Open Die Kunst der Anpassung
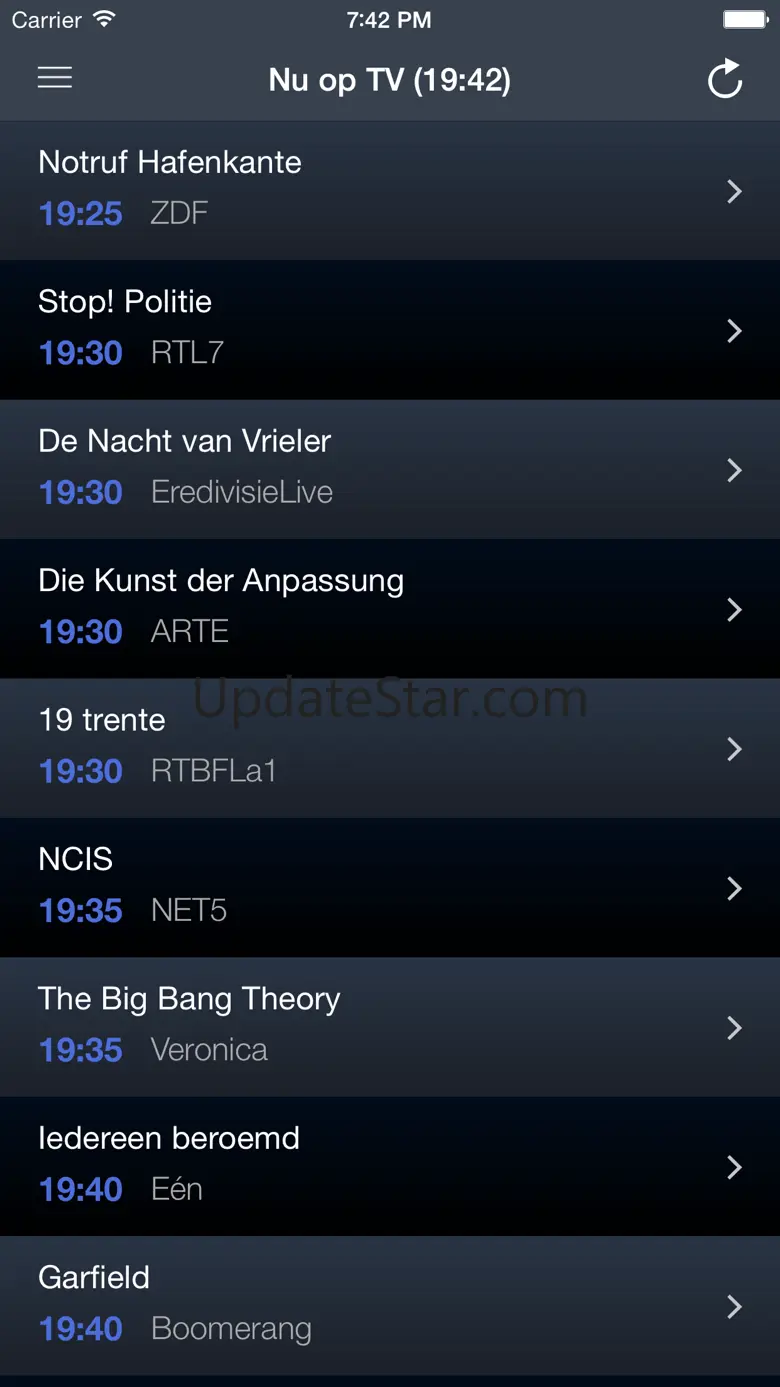 point(389,608)
